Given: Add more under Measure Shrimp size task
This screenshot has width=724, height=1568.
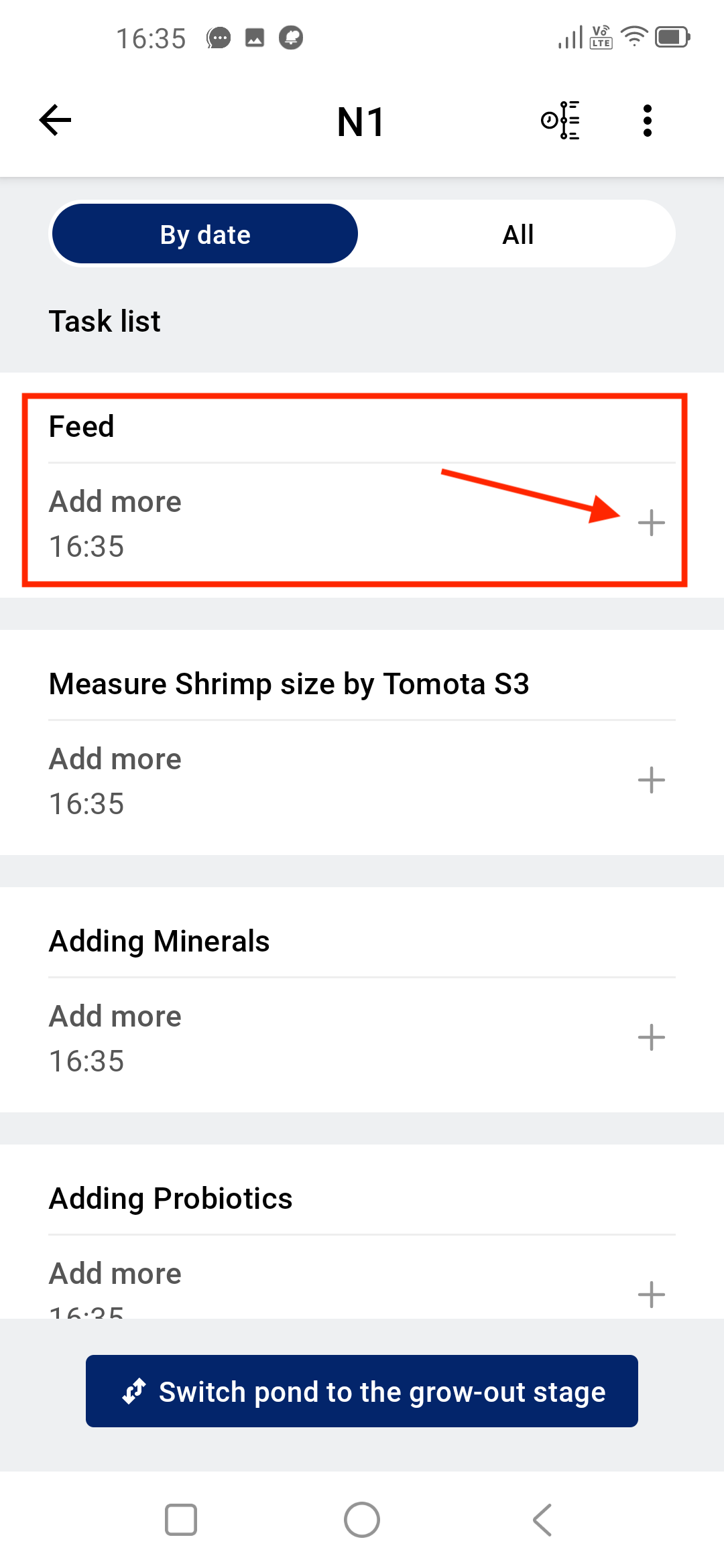Looking at the screenshot, I should (651, 780).
